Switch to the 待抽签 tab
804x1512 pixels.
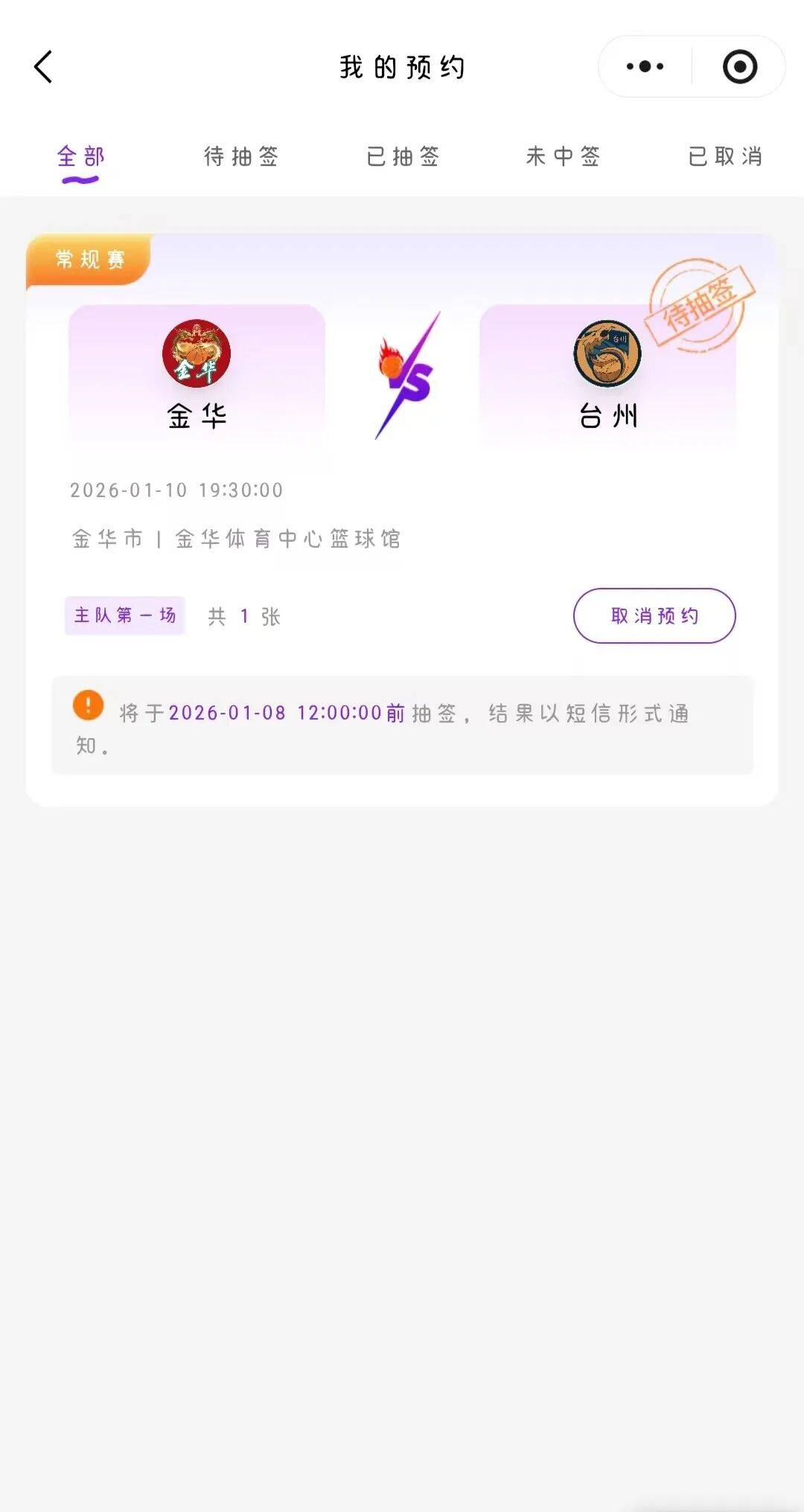point(240,157)
